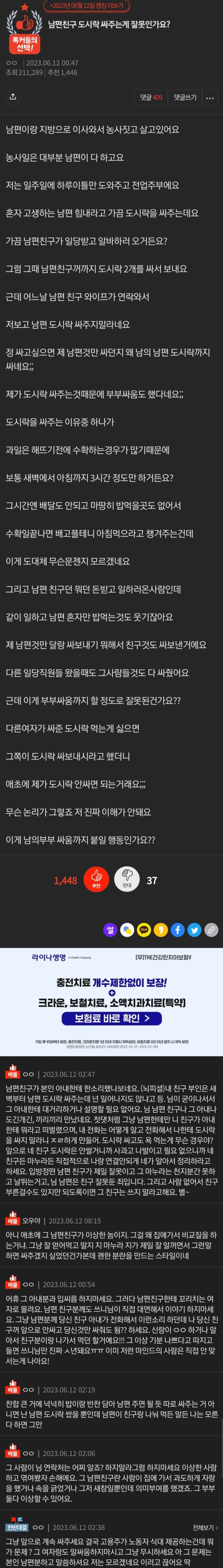
Task: Copy the post link with the chain icon
Action: coord(211,930)
